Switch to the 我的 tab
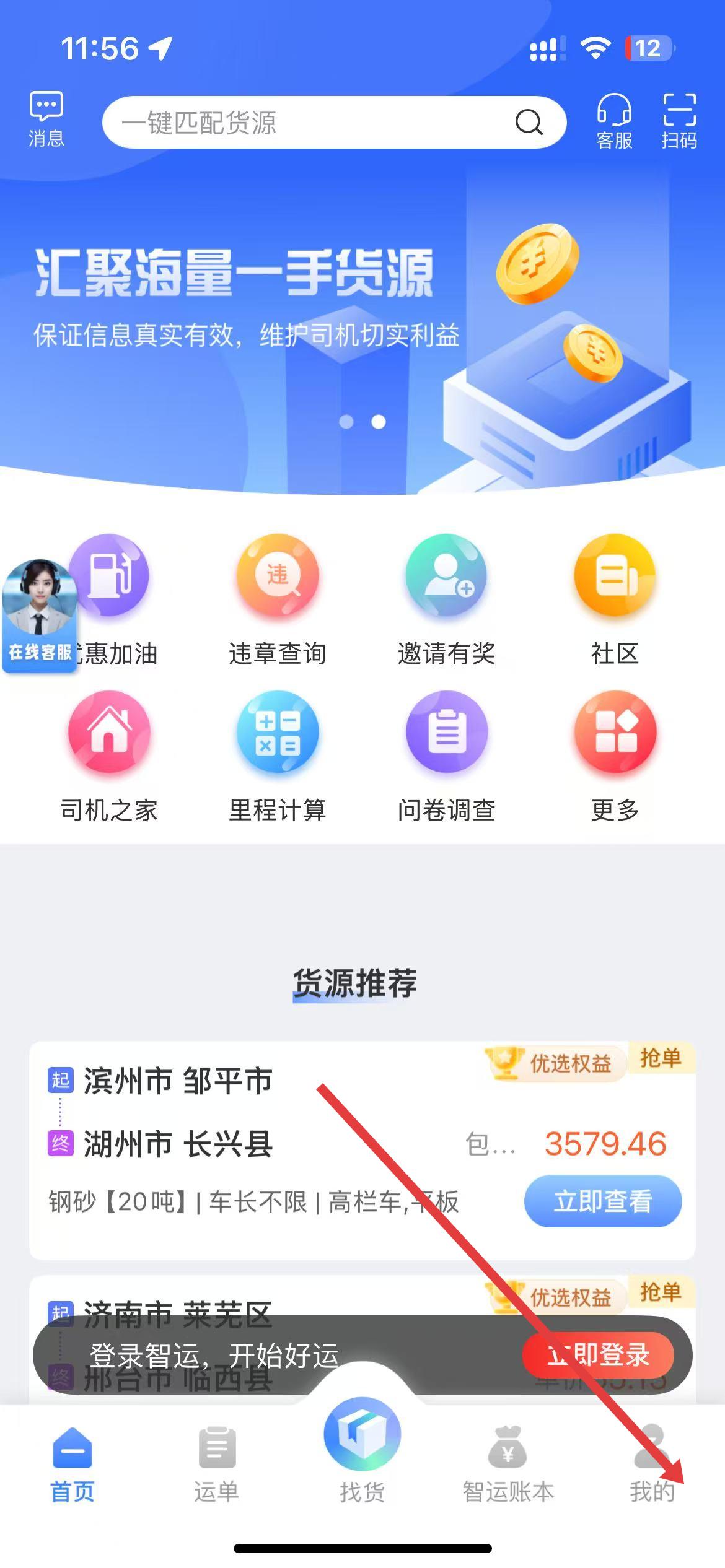This screenshot has height=1568, width=725. [x=652, y=1465]
